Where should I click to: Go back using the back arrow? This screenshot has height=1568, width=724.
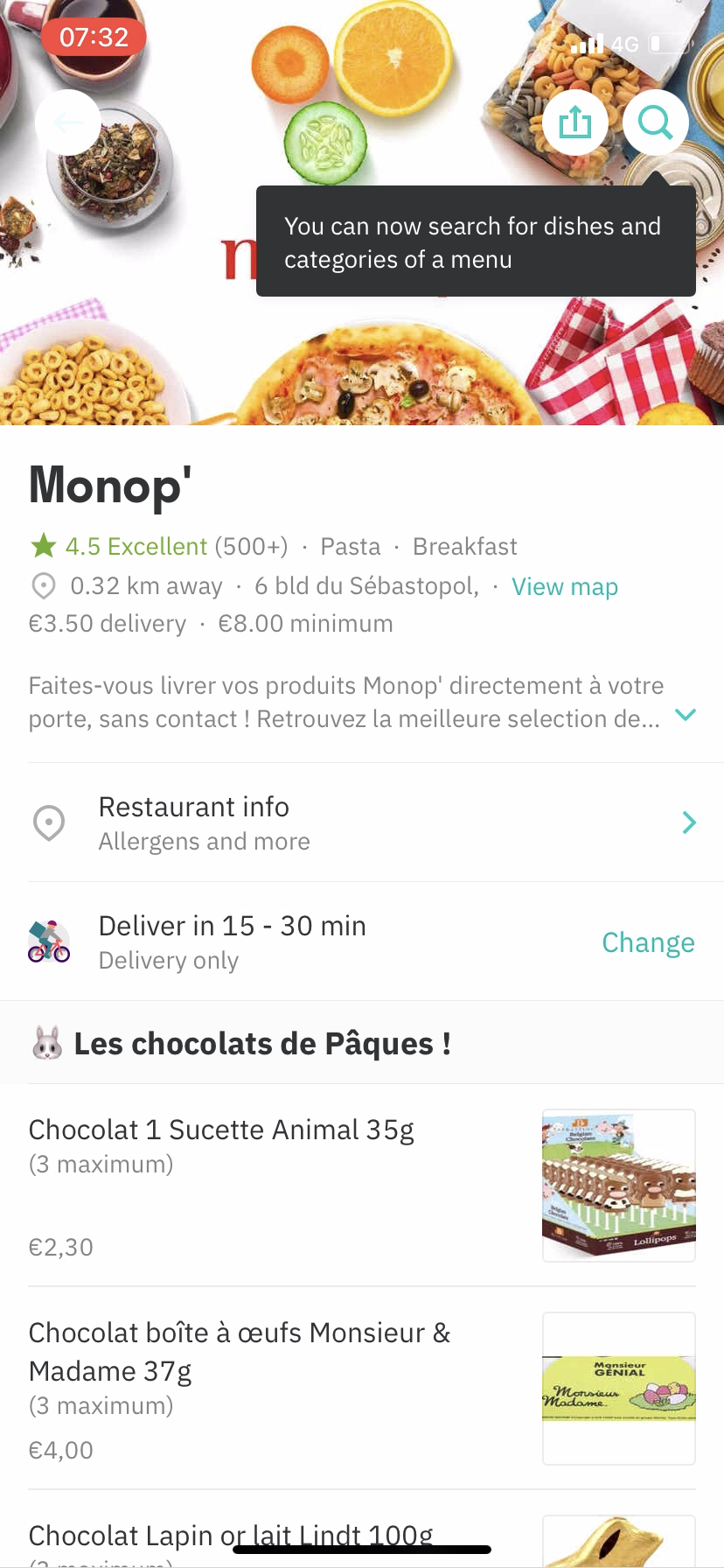pos(67,122)
